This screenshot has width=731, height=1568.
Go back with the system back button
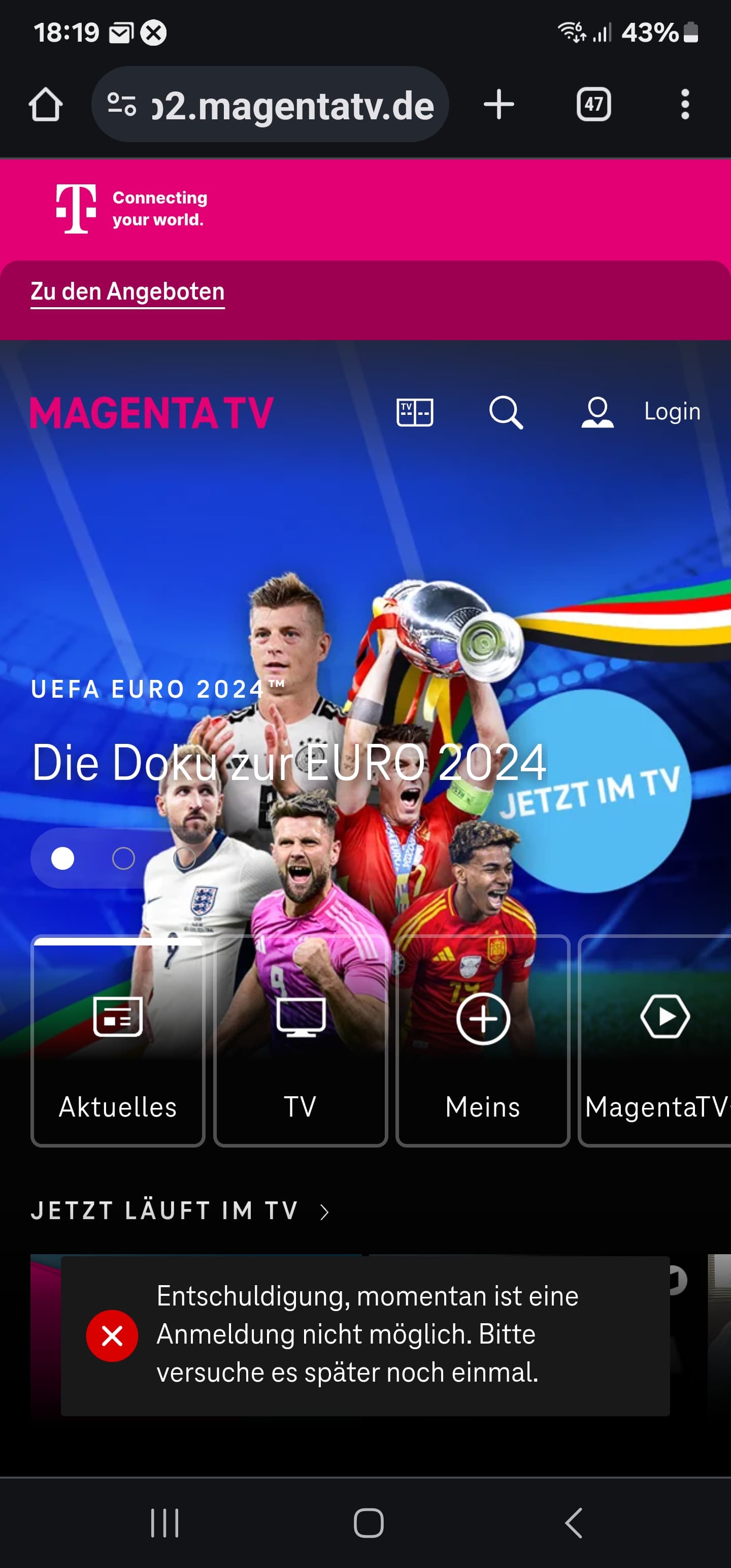coord(573,1523)
